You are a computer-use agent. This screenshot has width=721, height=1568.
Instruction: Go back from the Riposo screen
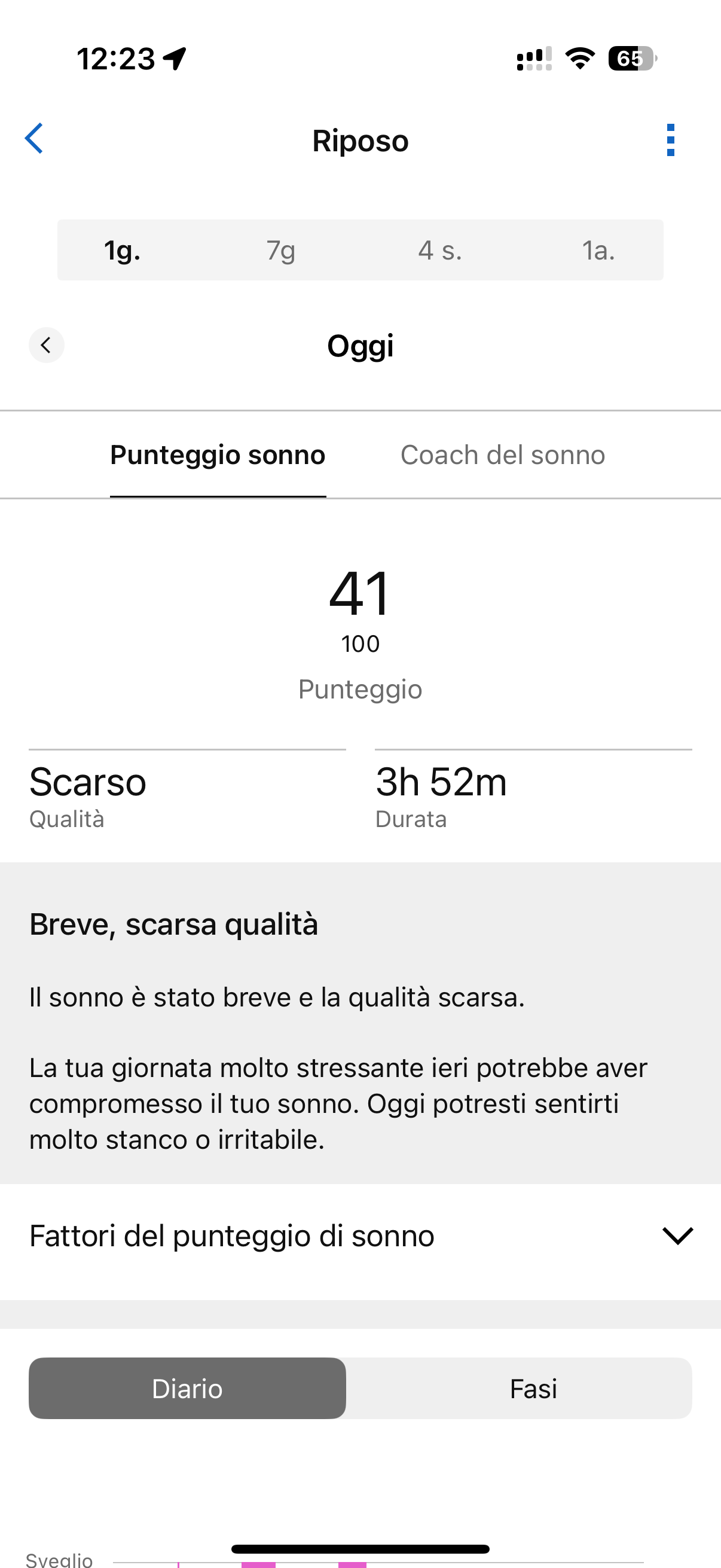[x=34, y=139]
